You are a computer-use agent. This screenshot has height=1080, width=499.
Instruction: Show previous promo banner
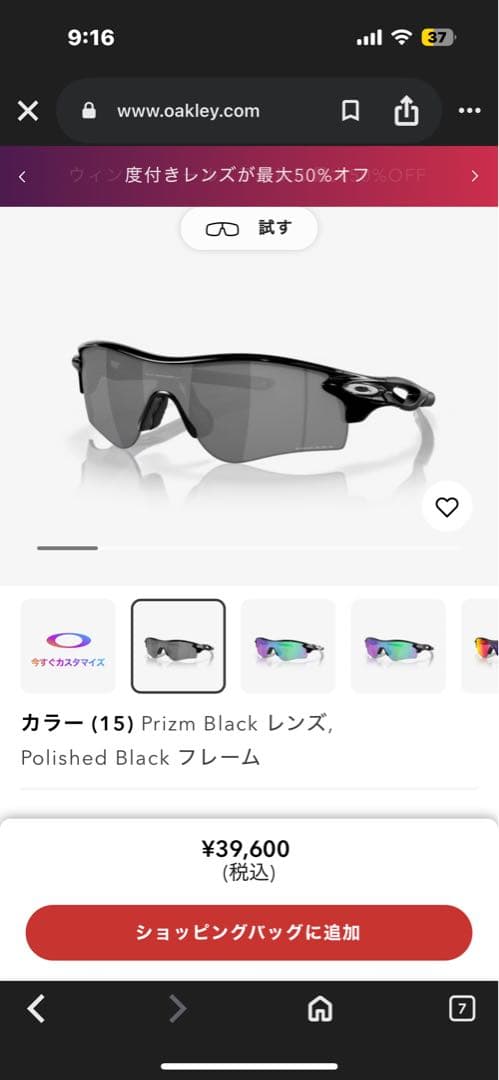pyautogui.click(x=22, y=176)
